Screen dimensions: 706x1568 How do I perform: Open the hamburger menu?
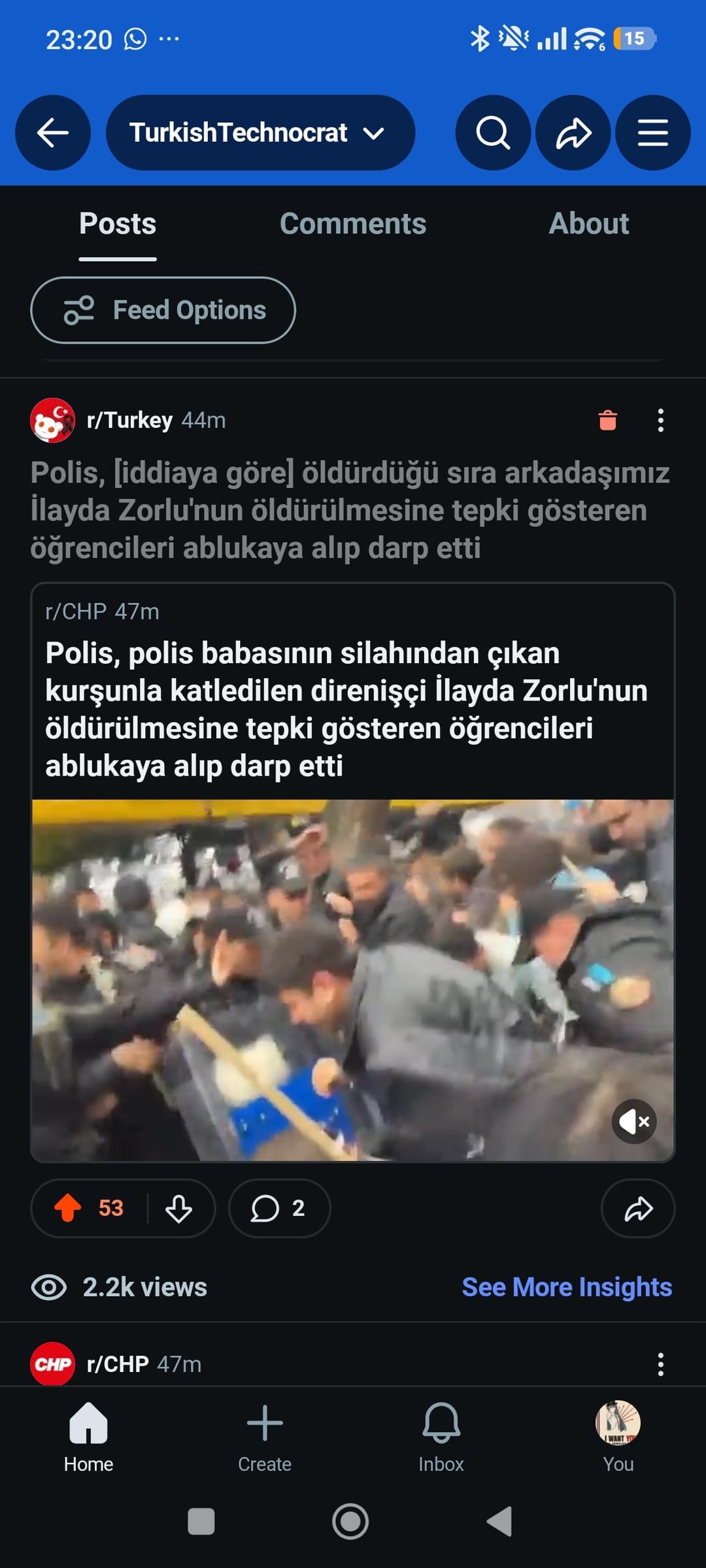click(652, 133)
